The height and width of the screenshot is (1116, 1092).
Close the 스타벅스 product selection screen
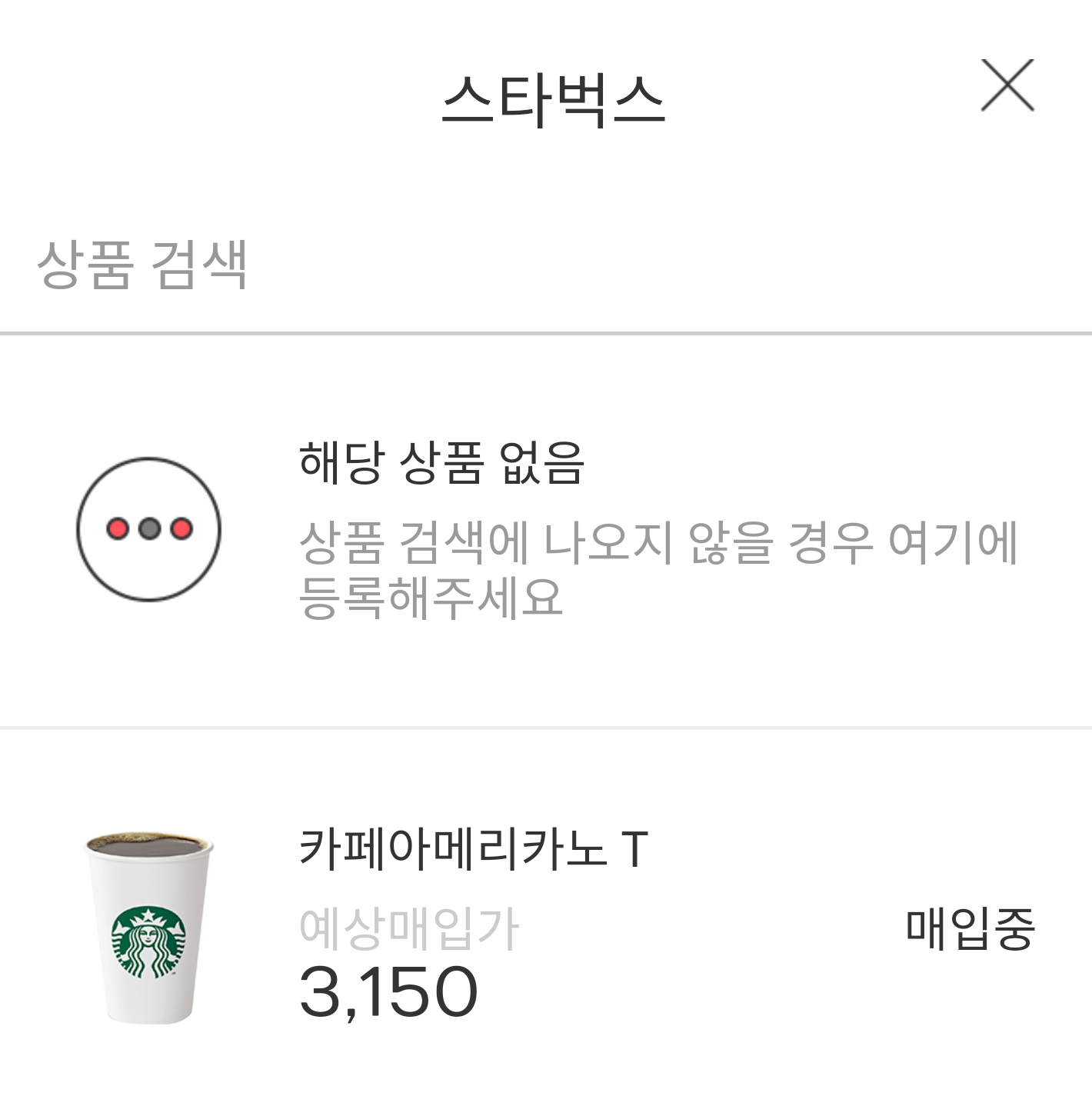1007,85
